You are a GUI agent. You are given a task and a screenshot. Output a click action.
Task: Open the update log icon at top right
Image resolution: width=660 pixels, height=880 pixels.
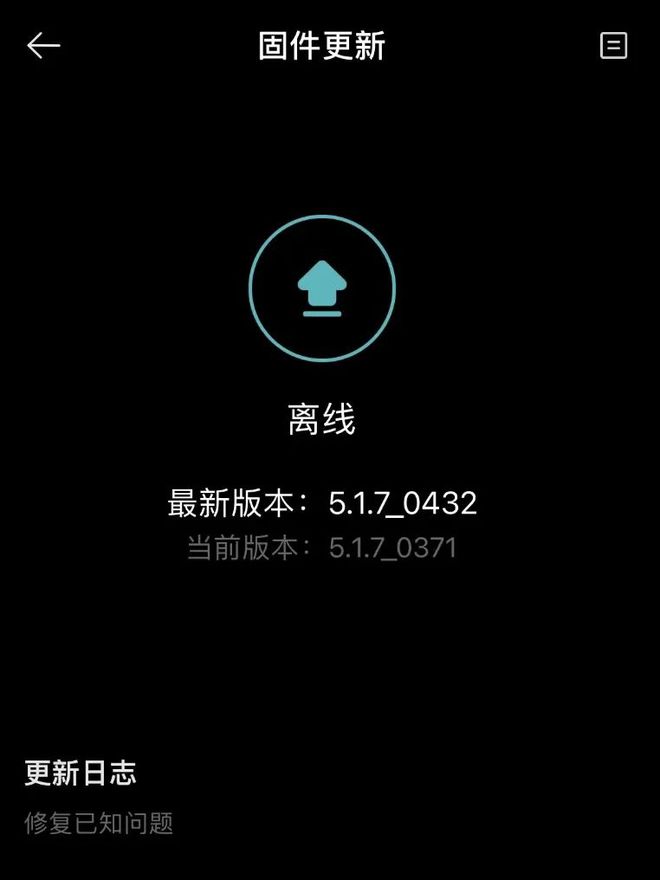pos(613,46)
